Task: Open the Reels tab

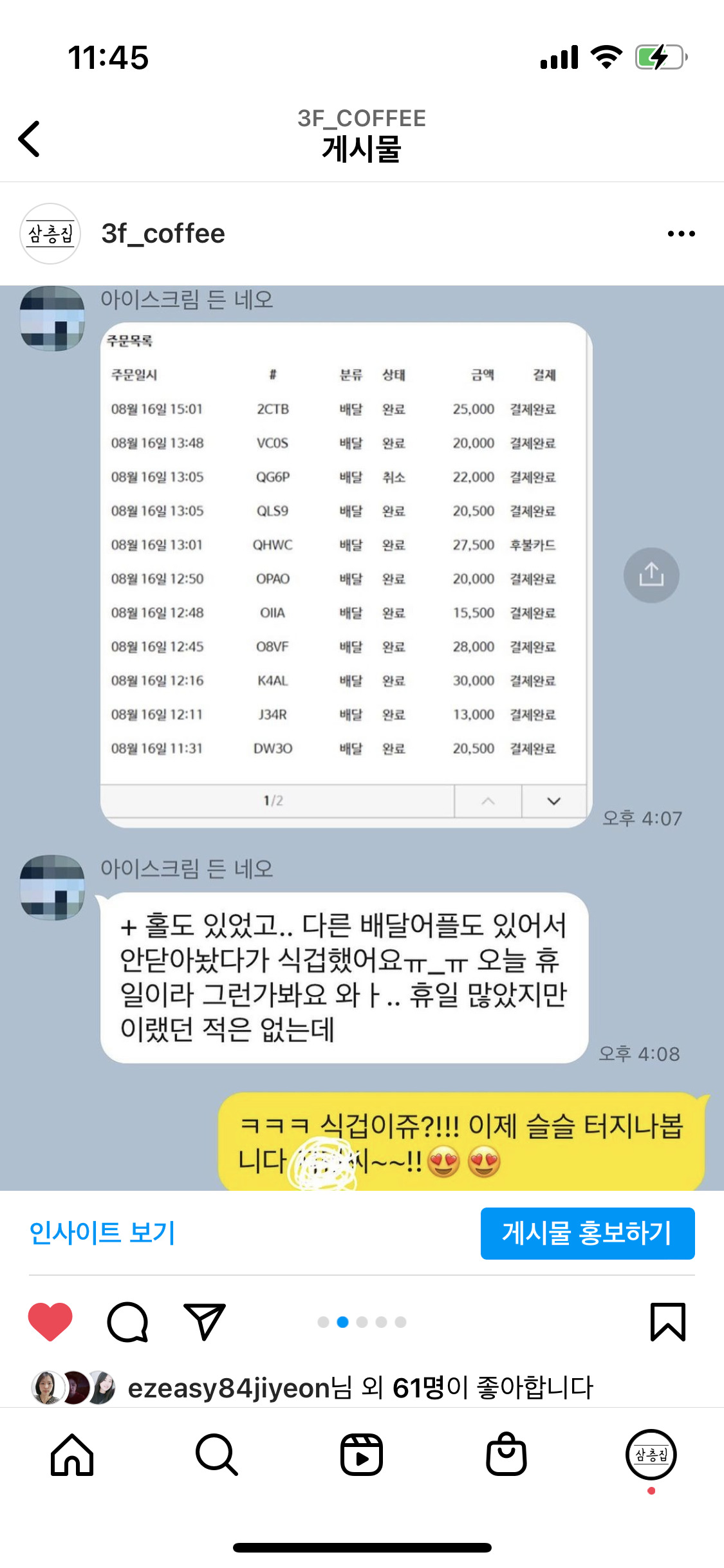Action: (x=362, y=1455)
